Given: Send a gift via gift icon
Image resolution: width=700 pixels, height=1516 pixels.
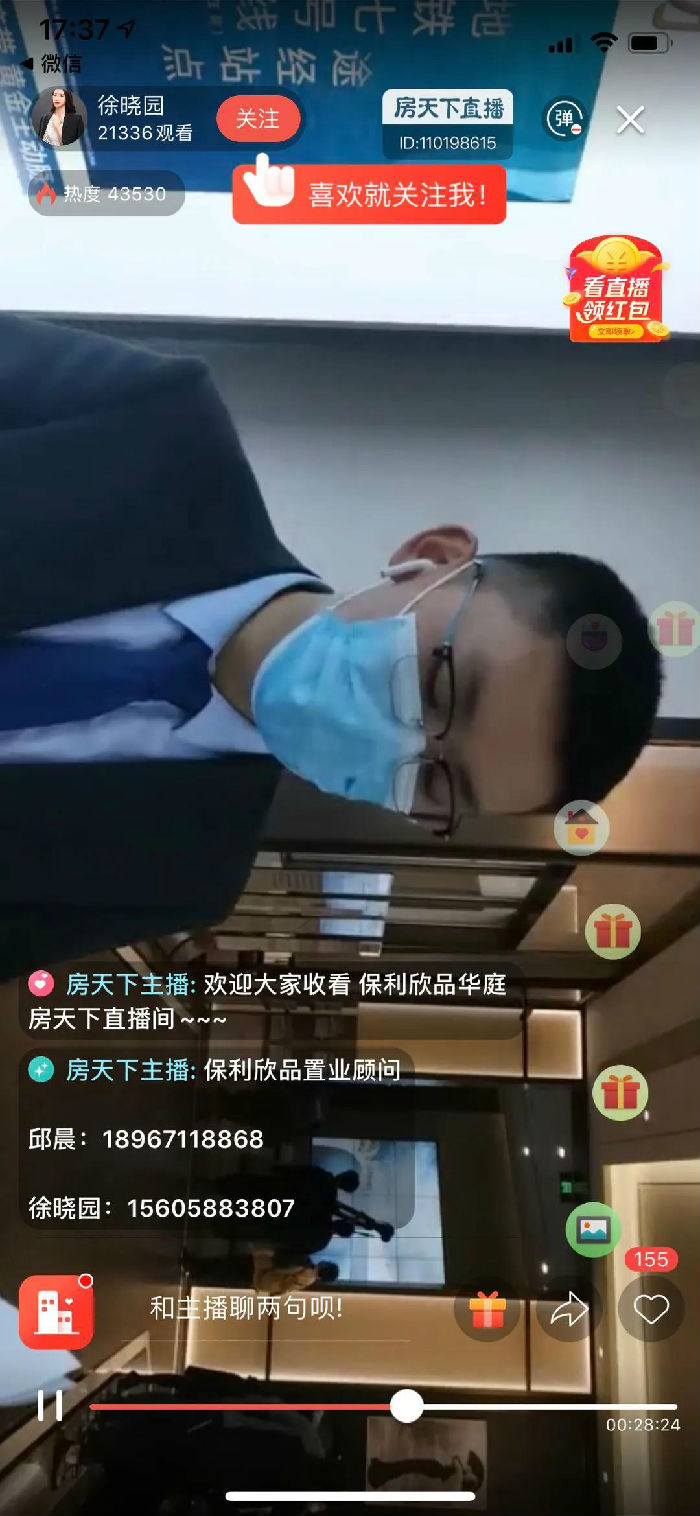Looking at the screenshot, I should point(487,1310).
